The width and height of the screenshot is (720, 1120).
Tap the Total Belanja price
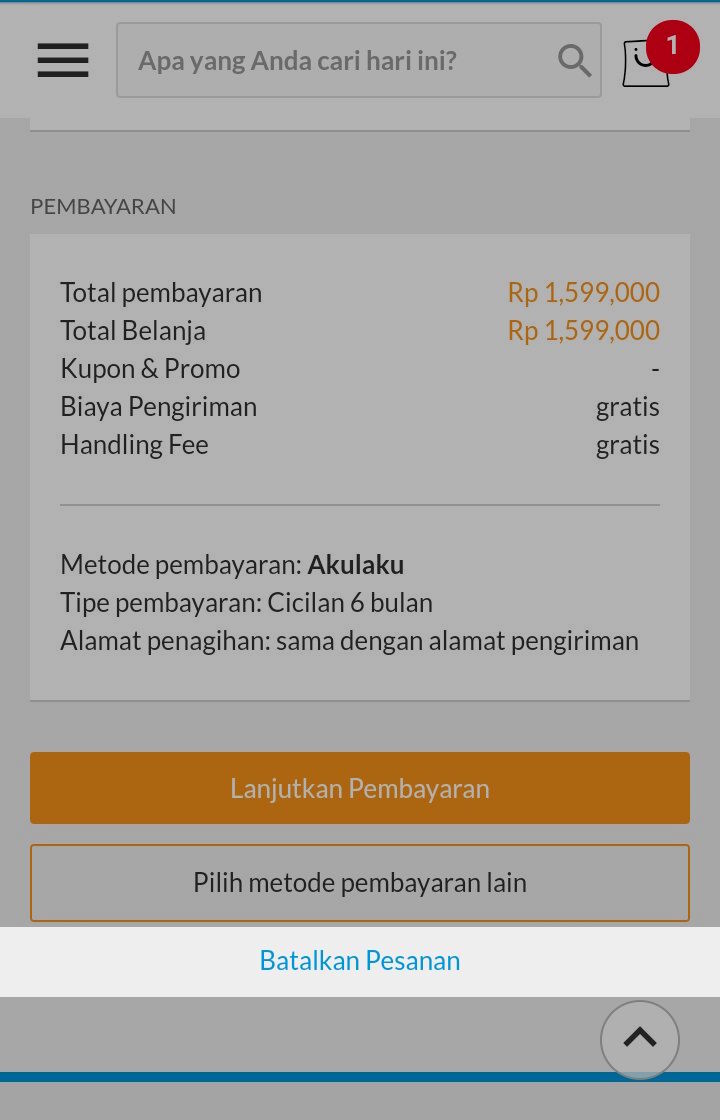pos(583,330)
